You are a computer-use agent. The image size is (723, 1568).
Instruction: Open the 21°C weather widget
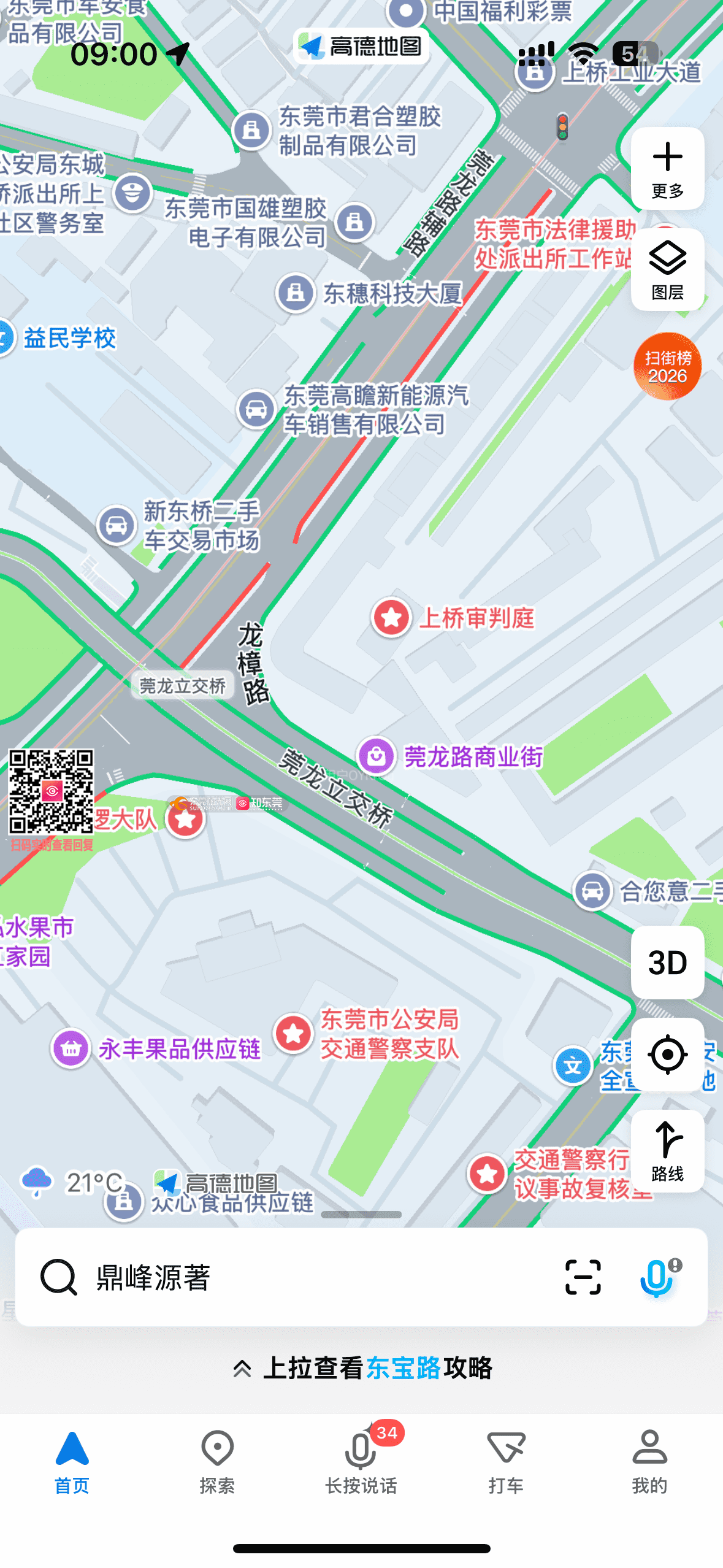point(74,1183)
